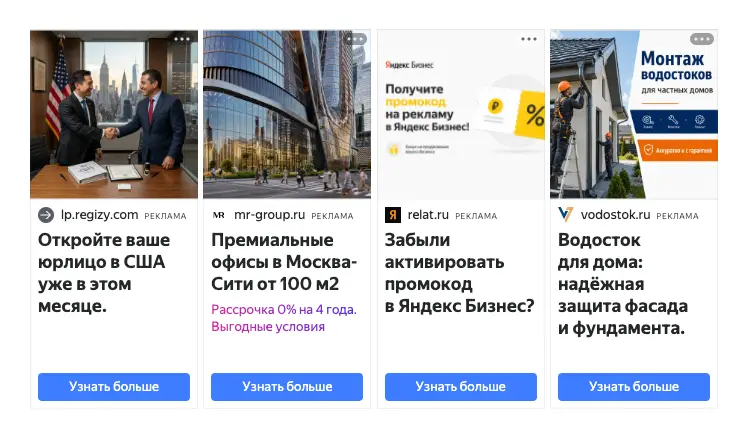
Task: Open the three-dot menu on the relat.ru ad
Action: pos(529,39)
